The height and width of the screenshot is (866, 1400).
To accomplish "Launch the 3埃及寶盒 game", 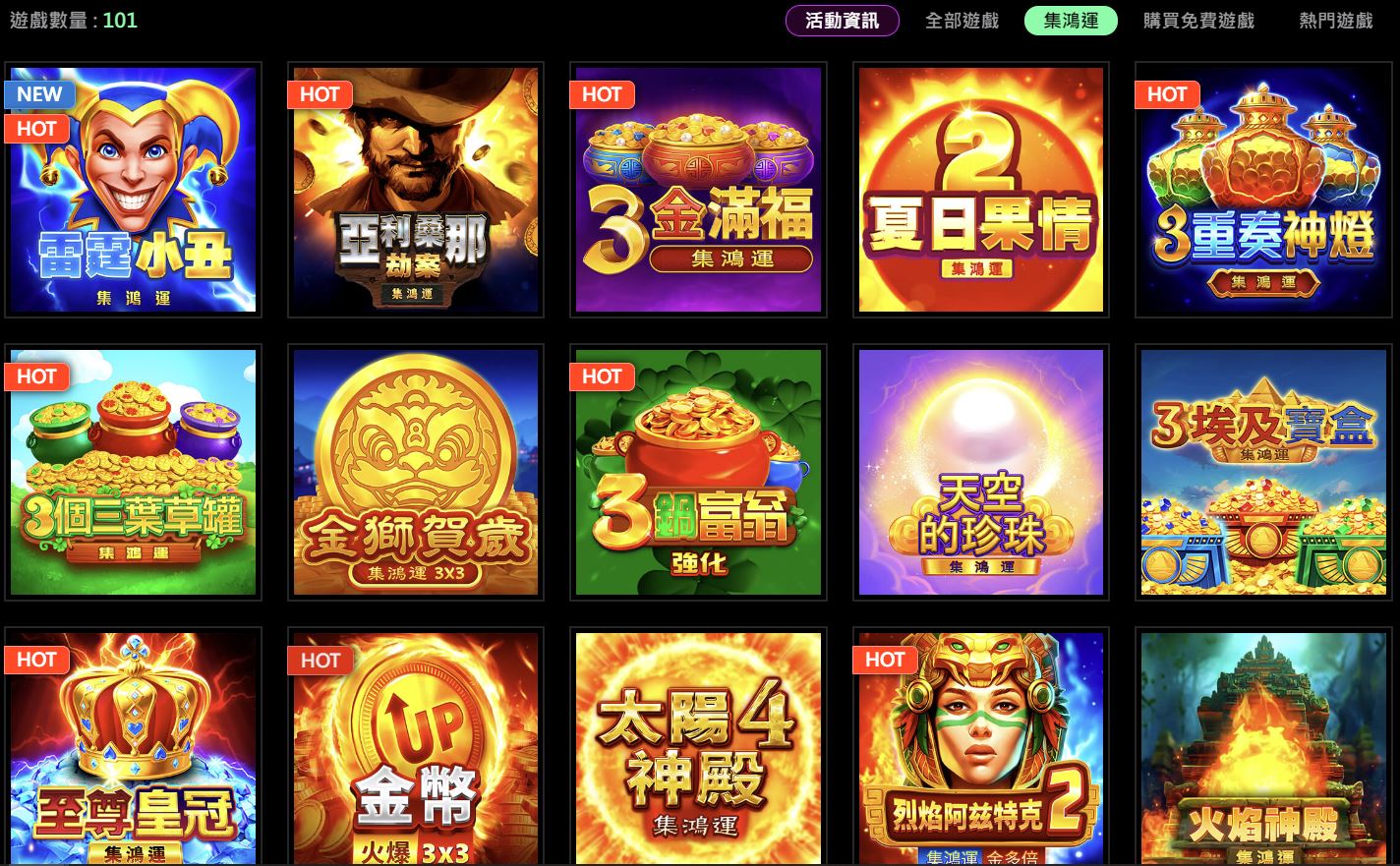I will tap(1263, 472).
